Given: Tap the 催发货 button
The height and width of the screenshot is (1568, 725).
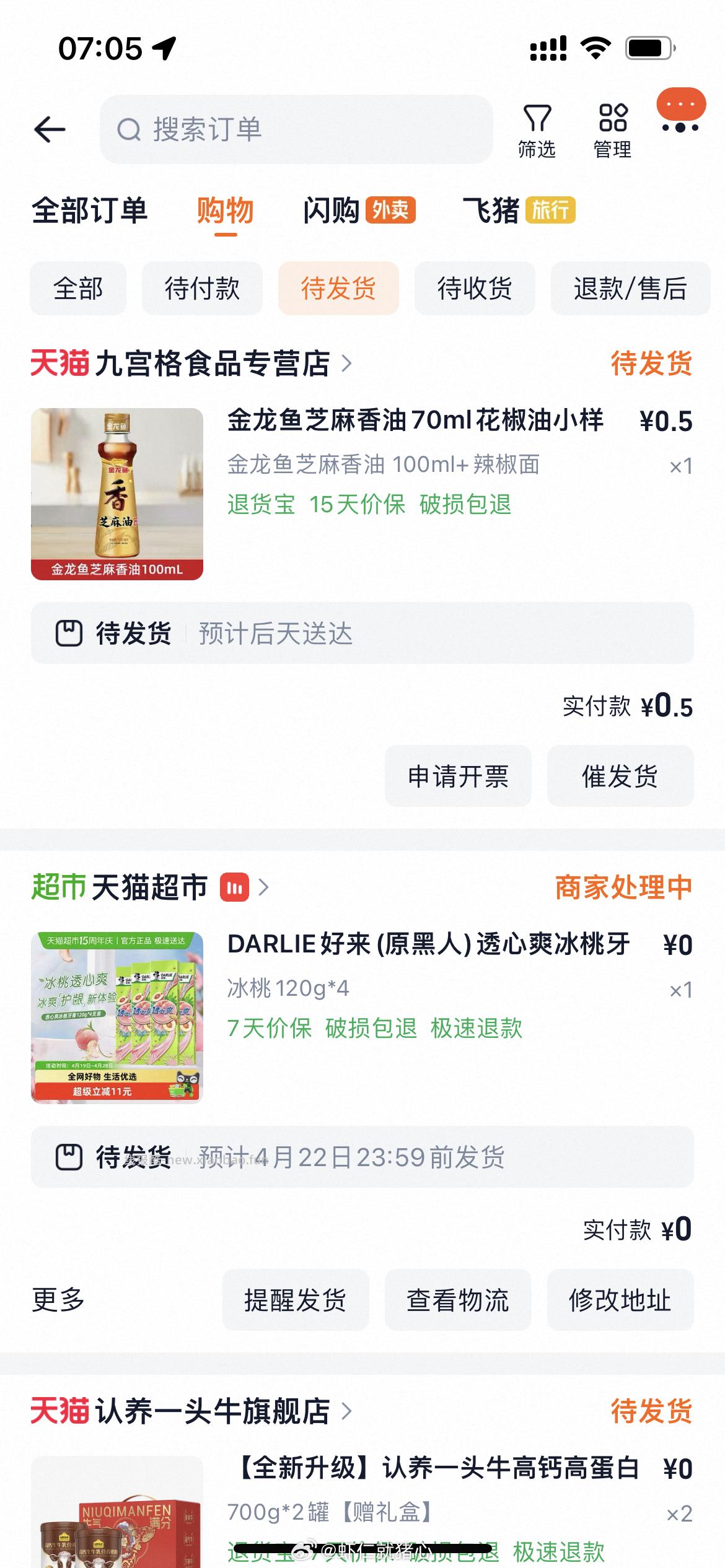Looking at the screenshot, I should (x=620, y=777).
